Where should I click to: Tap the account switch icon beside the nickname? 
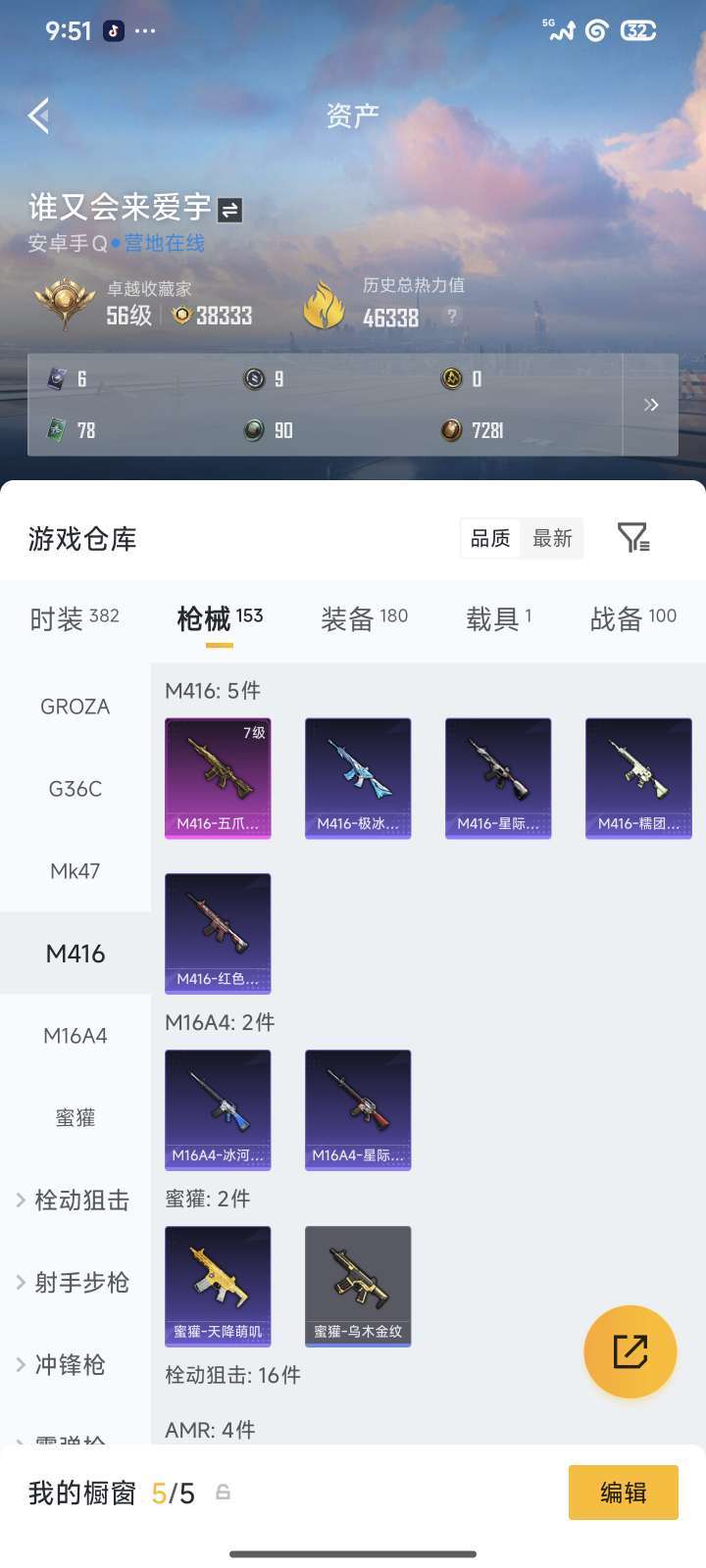(x=229, y=210)
